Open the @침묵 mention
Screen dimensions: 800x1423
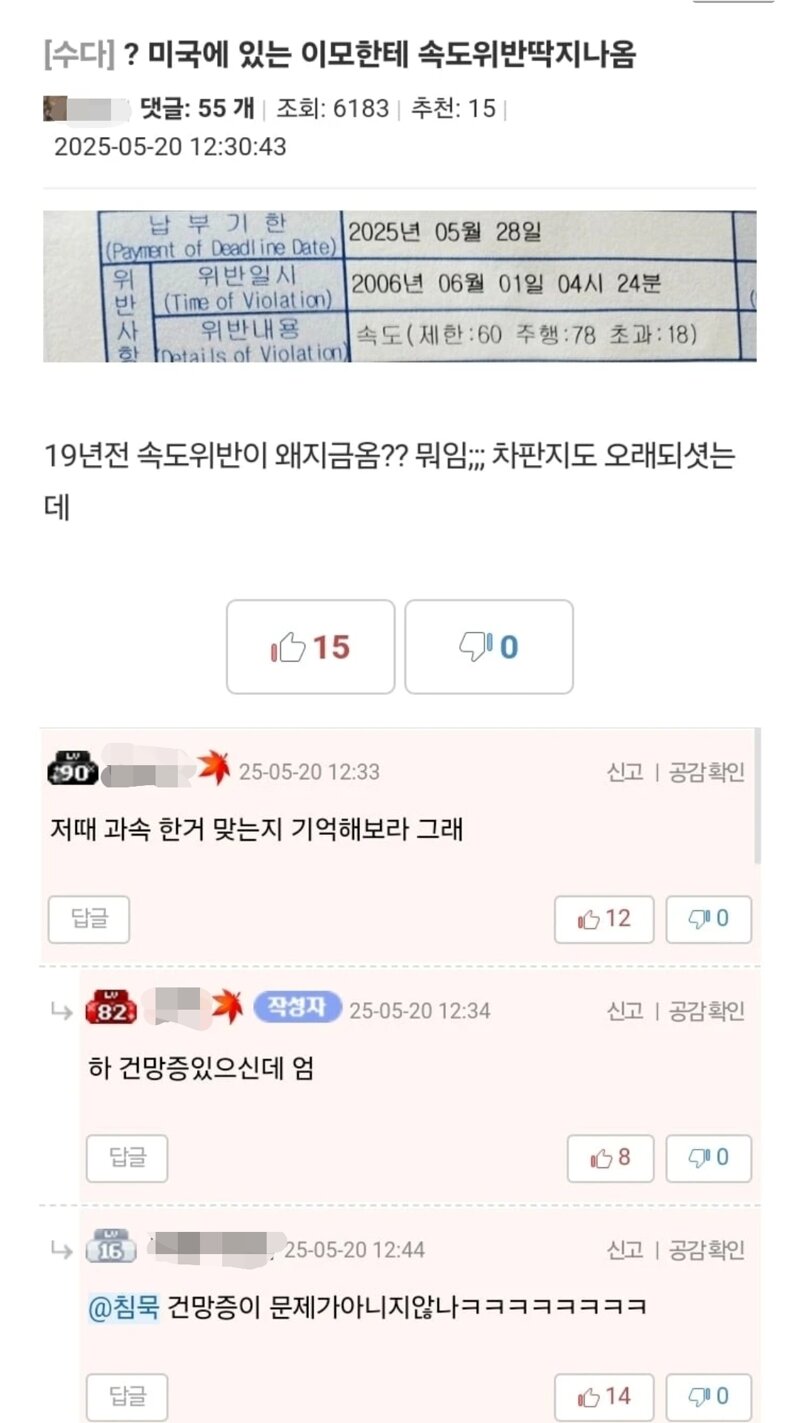pos(124,1307)
